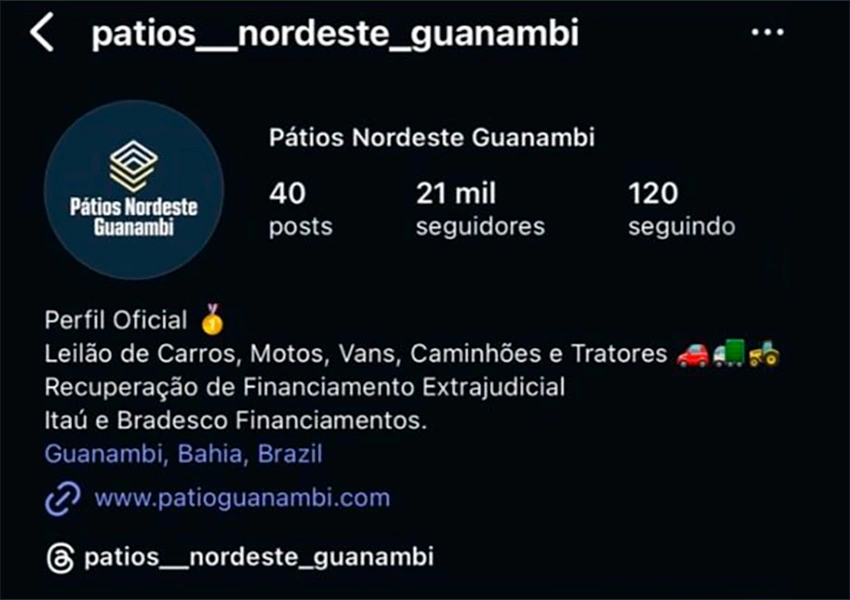The image size is (850, 600).
Task: View the Pátios Nordeste Guanambi profile picture
Action: tap(134, 189)
